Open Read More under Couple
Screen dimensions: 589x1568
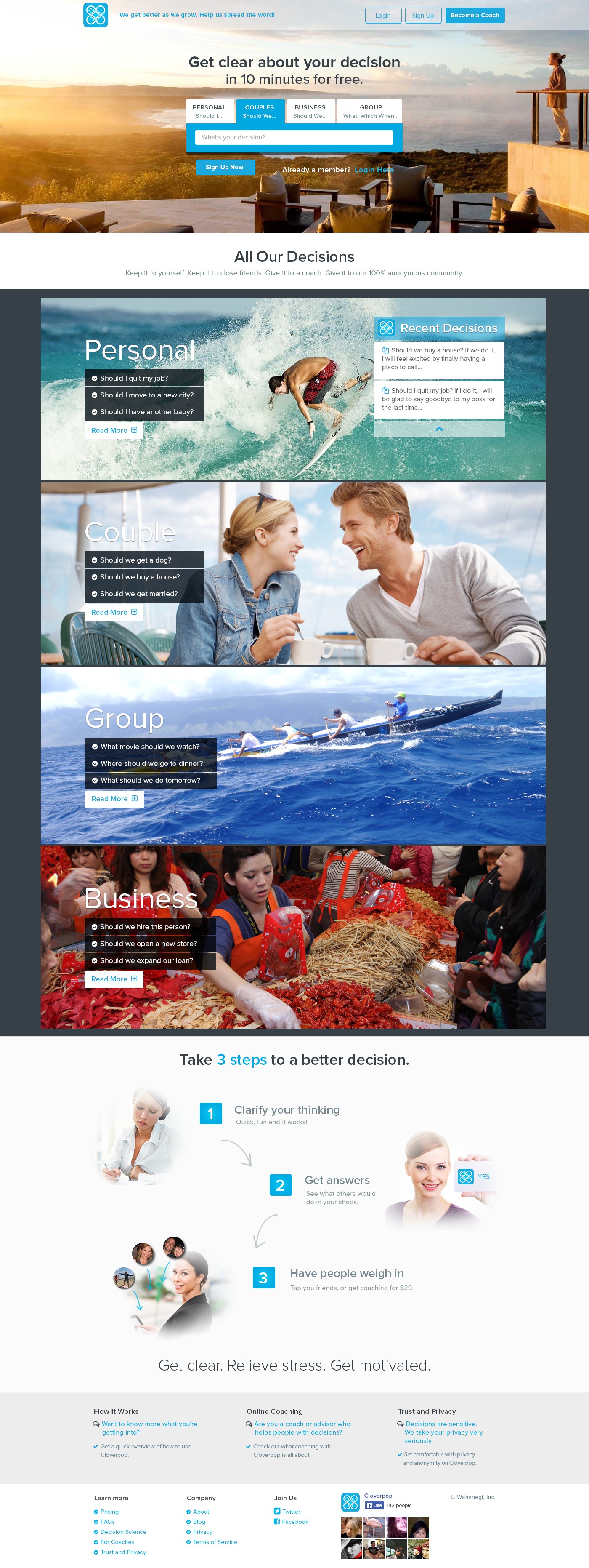click(x=114, y=612)
